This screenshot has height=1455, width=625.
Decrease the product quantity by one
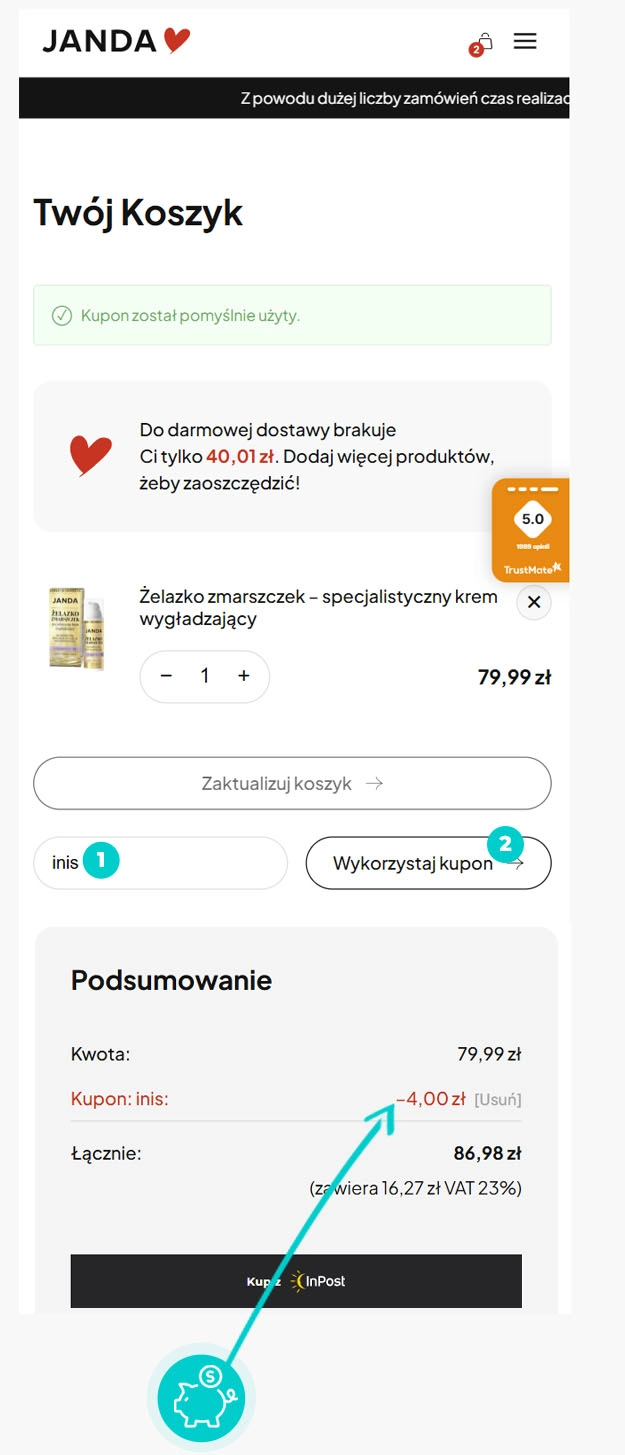point(166,676)
